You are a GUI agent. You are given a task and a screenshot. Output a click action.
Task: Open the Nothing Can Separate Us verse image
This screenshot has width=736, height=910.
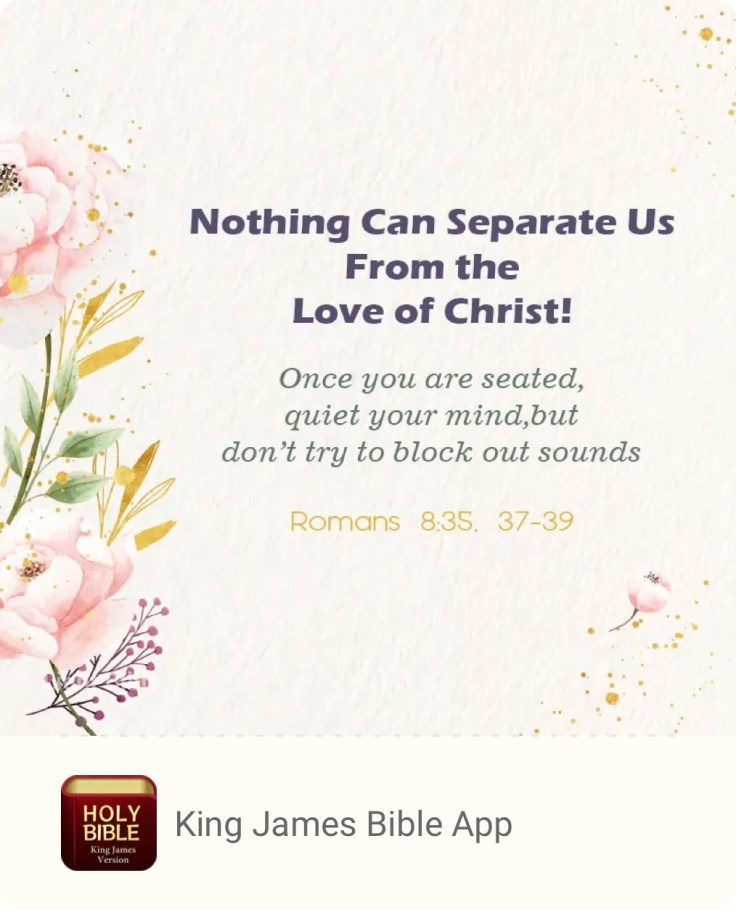coord(368,368)
